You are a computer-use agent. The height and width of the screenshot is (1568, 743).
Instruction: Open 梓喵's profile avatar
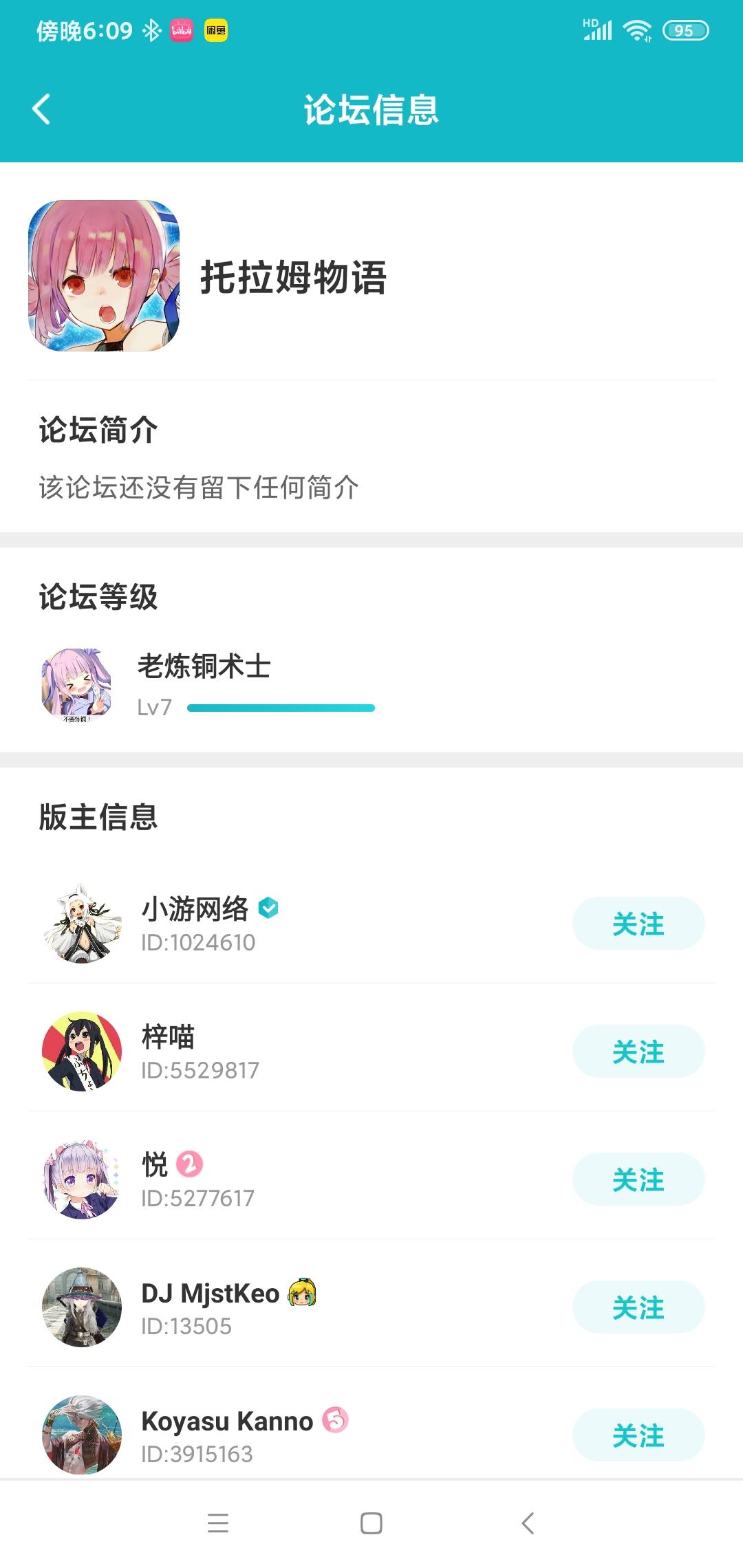click(80, 1051)
